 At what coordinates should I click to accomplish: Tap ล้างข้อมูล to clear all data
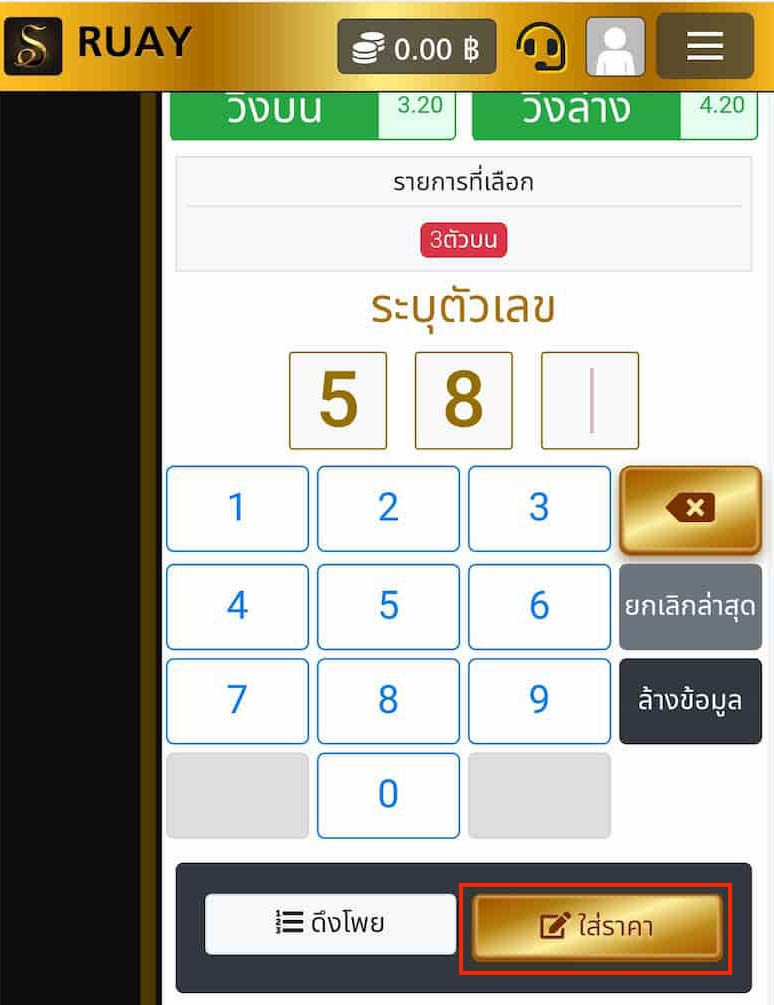690,701
